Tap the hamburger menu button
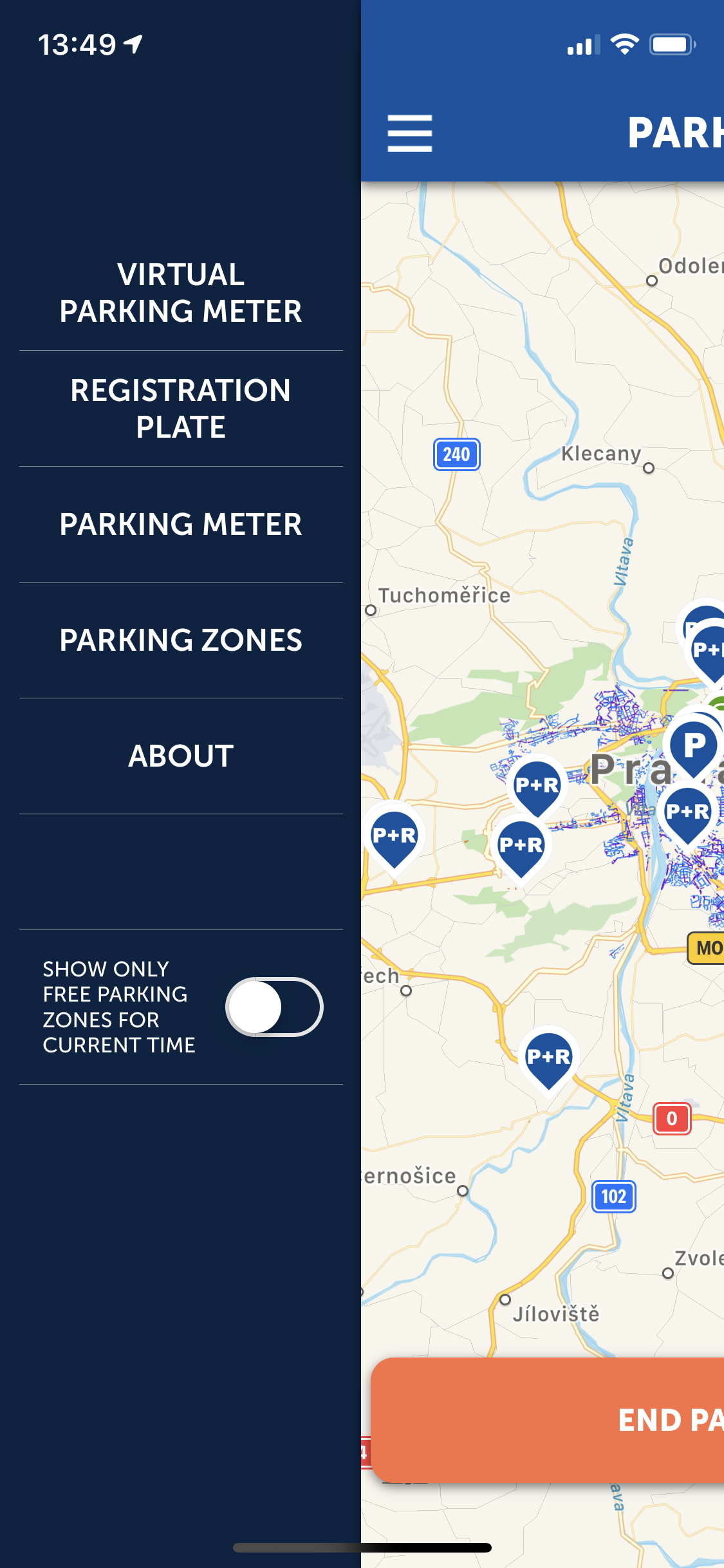724x1568 pixels. pos(410,133)
